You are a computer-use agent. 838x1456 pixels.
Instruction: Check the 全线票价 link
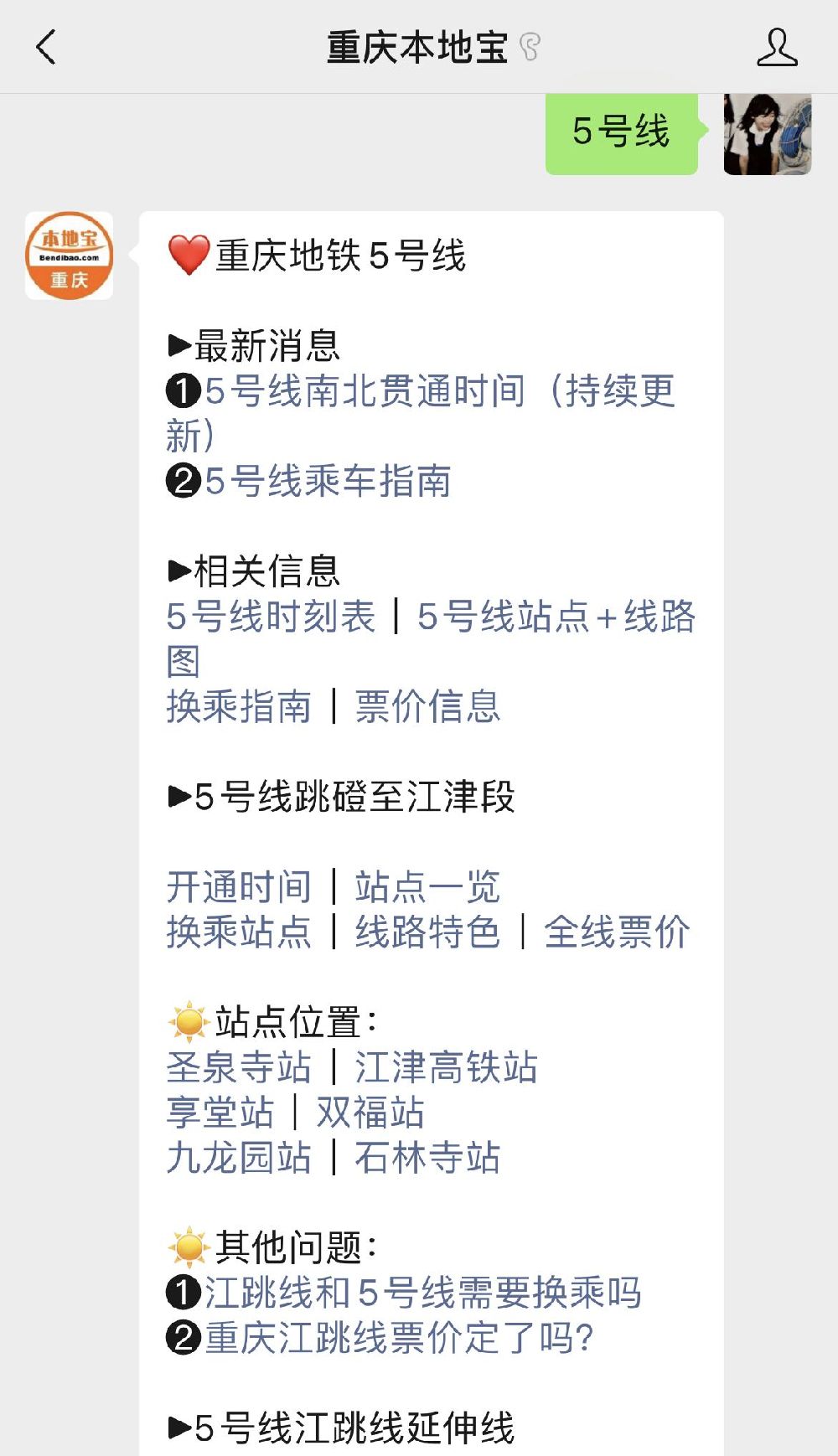617,932
